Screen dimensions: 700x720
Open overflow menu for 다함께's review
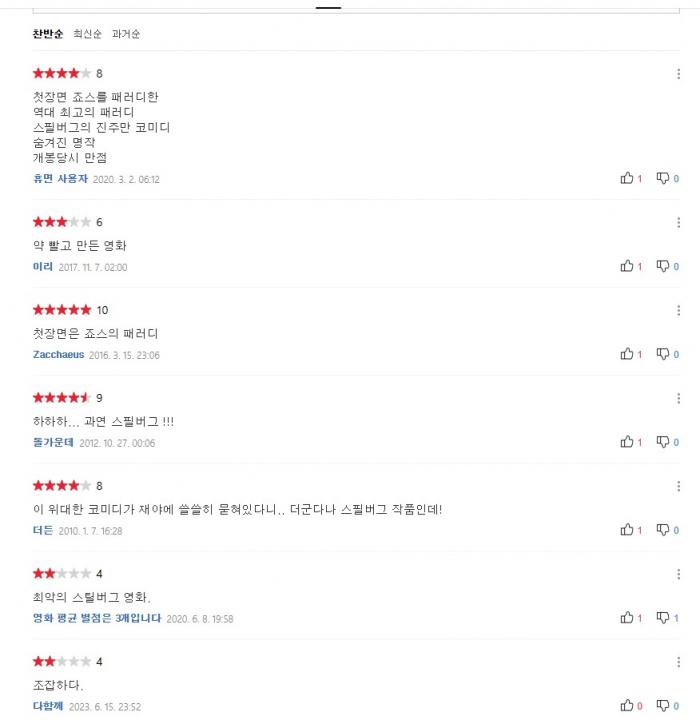pos(679,661)
